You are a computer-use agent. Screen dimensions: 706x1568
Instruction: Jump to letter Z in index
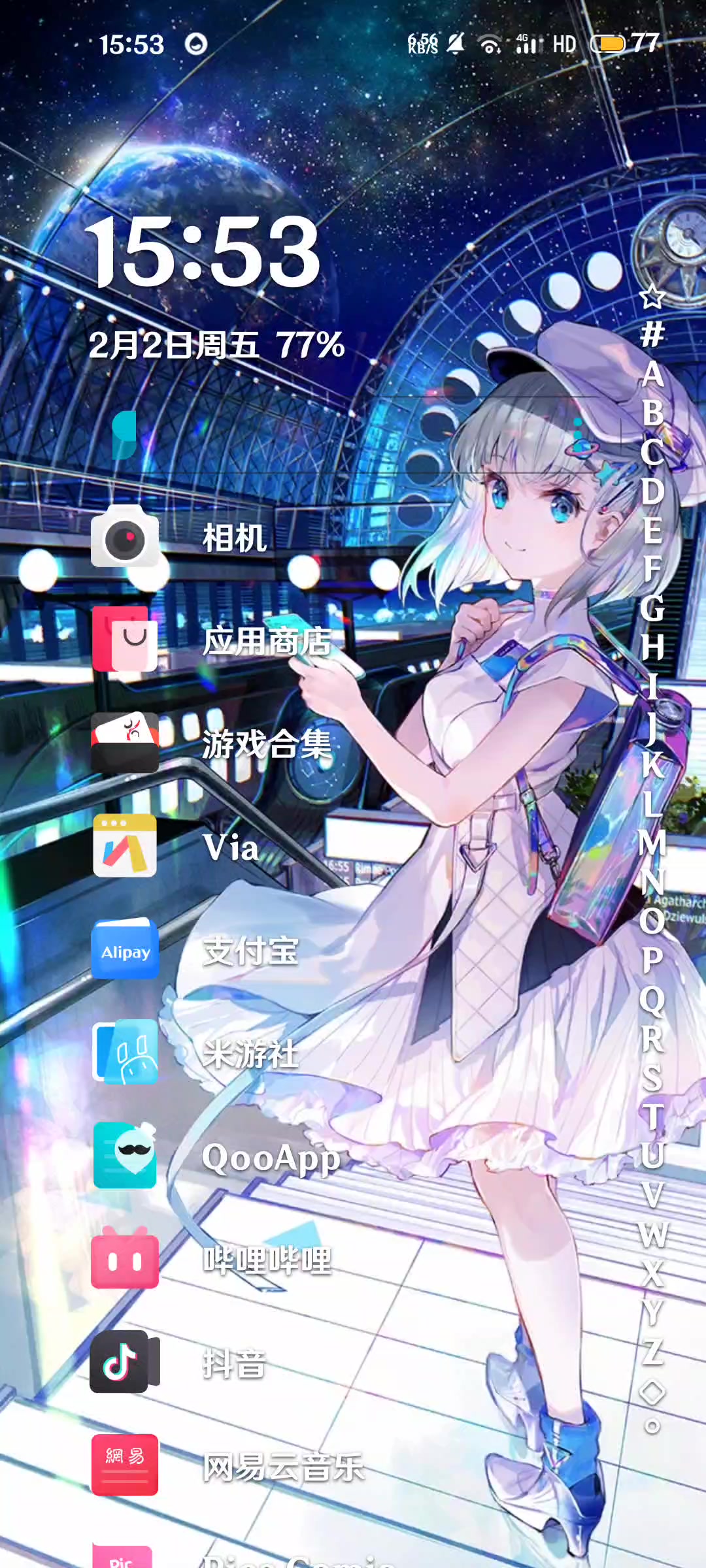point(652,1351)
